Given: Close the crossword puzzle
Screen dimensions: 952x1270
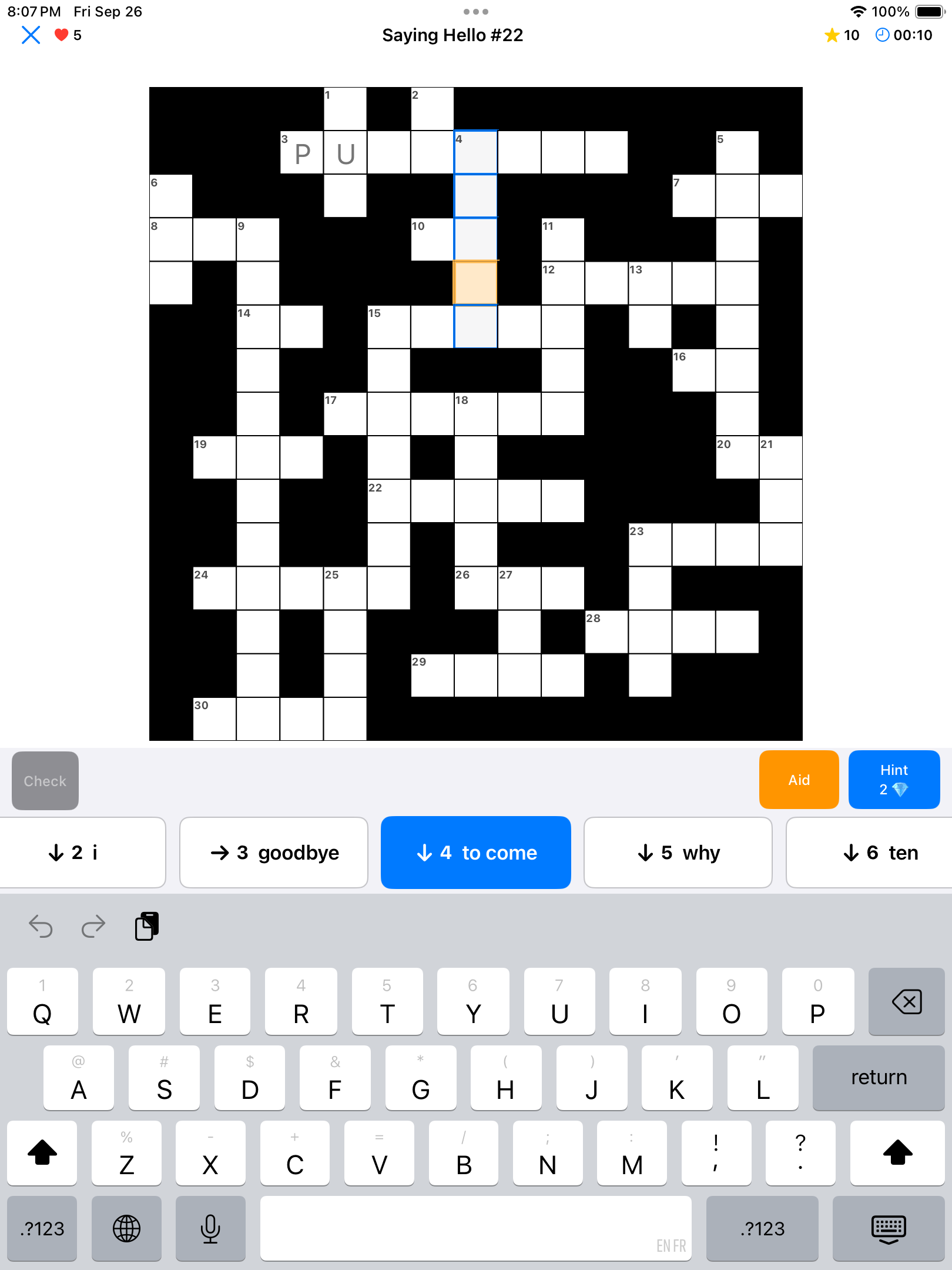Looking at the screenshot, I should (31, 35).
